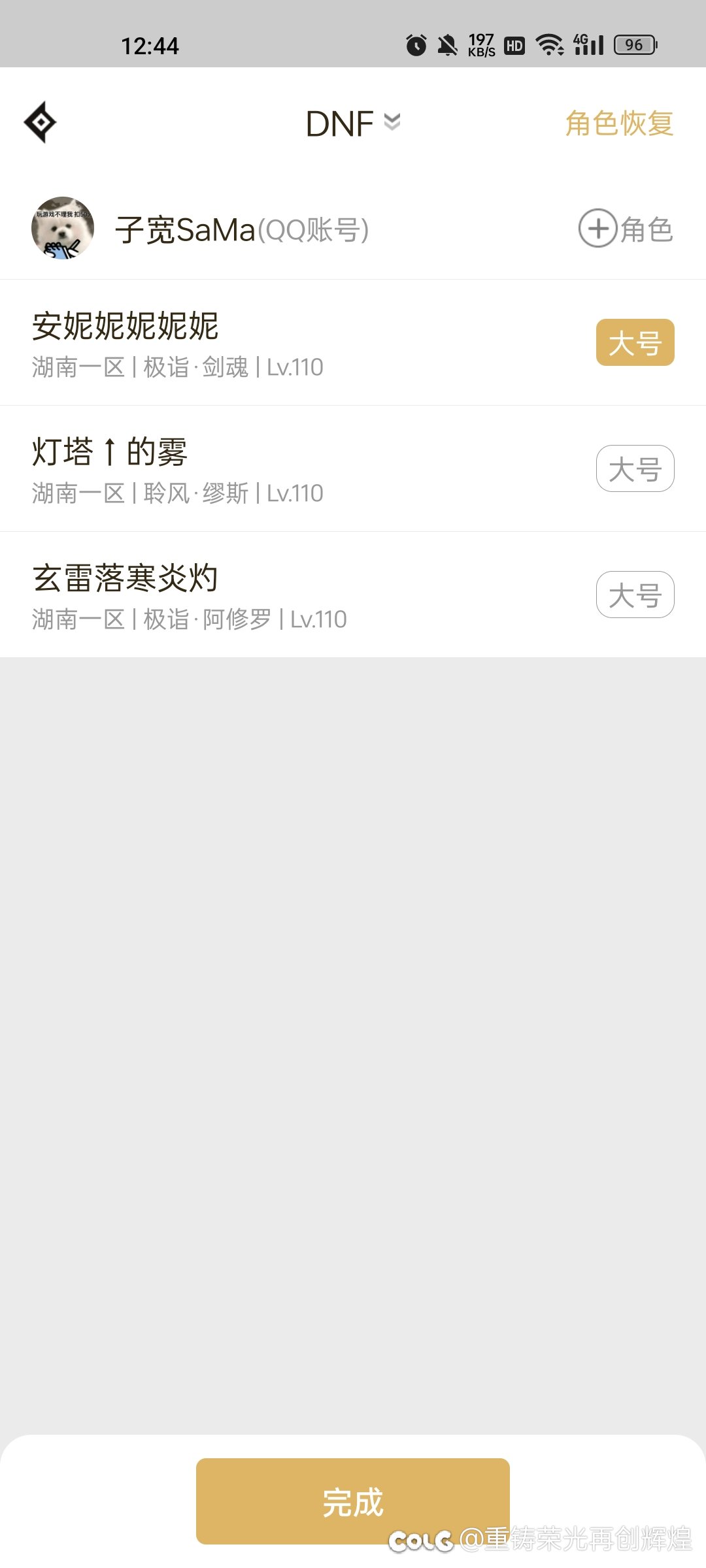Open 角色恢复 link
Screen dimensions: 706x1568
pyautogui.click(x=619, y=123)
